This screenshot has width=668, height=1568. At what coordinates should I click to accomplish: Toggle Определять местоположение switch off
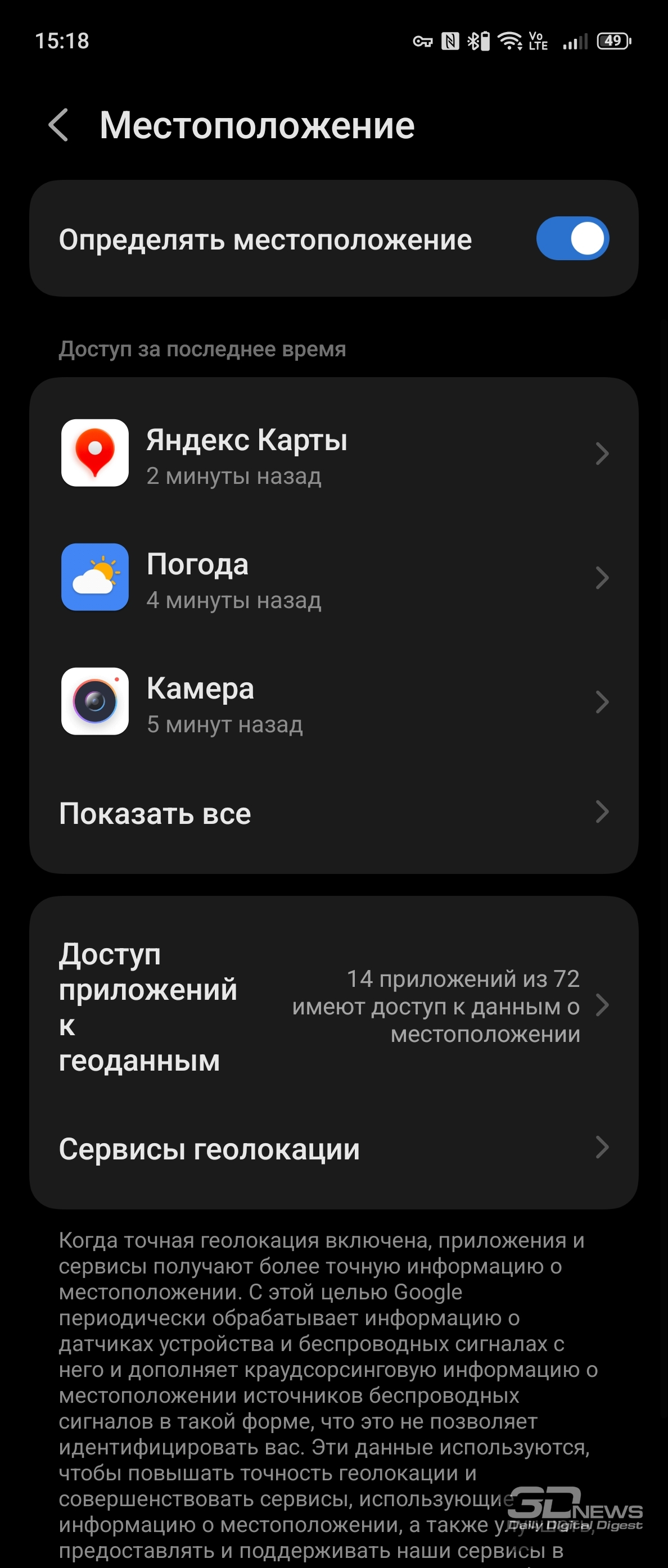572,239
